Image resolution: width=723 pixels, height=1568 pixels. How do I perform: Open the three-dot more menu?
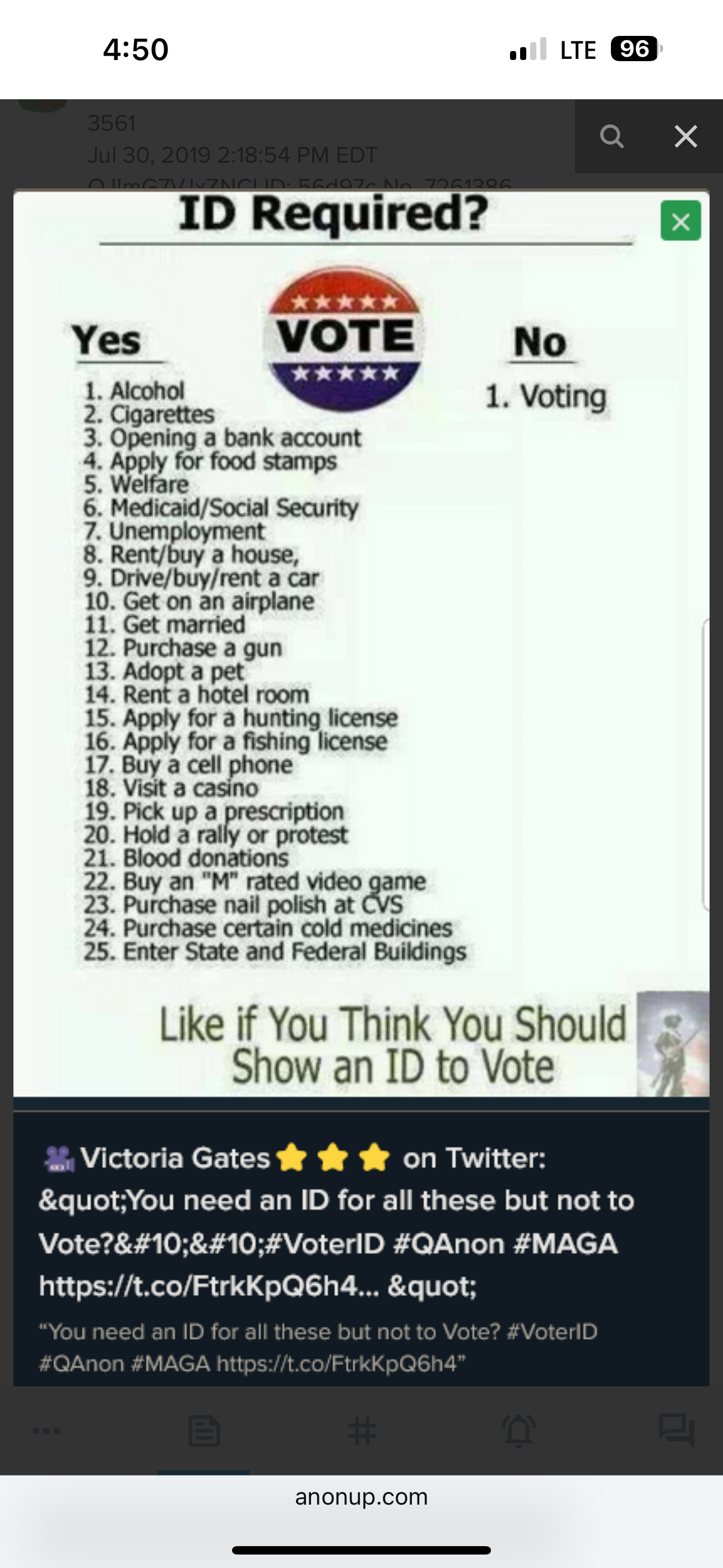tap(47, 1431)
